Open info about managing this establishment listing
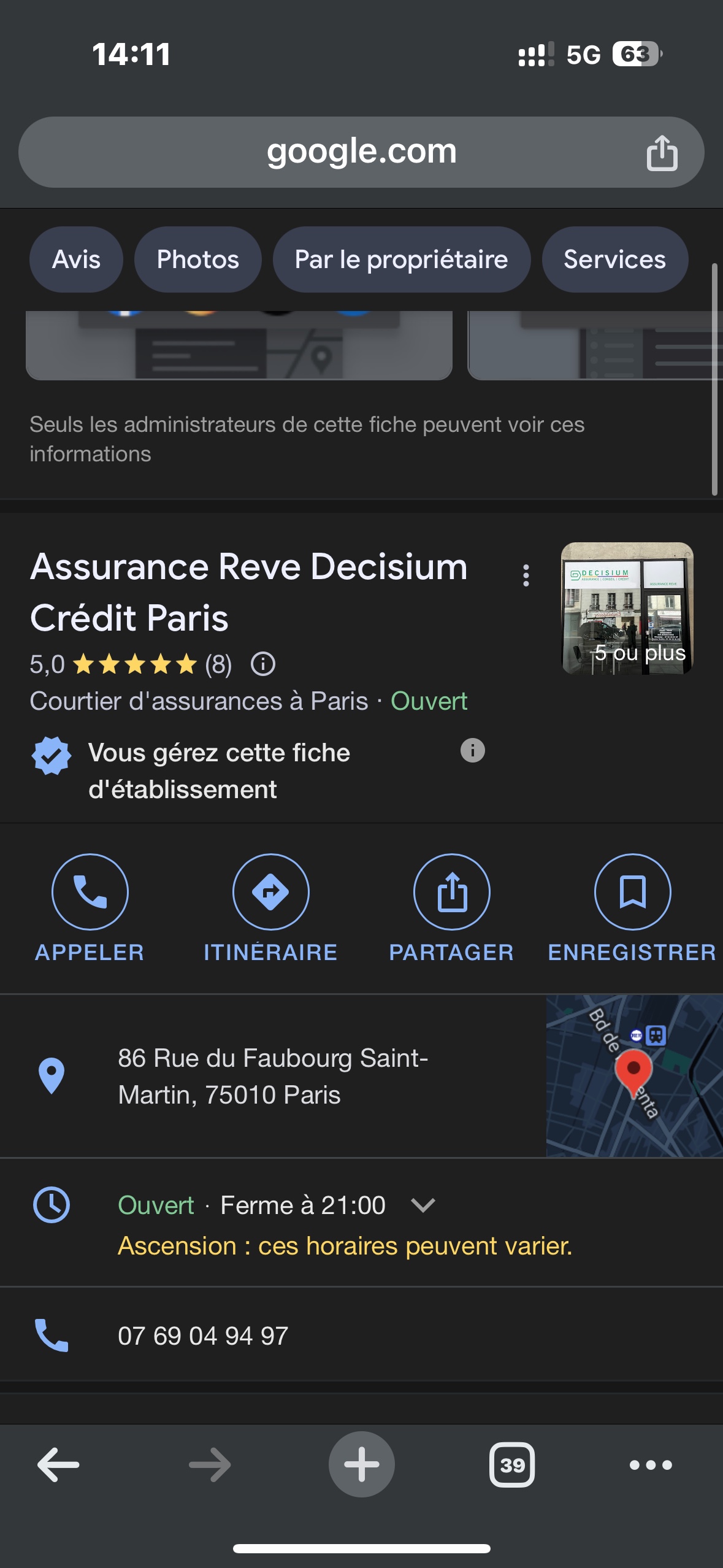This screenshot has width=723, height=1568. pyautogui.click(x=472, y=750)
